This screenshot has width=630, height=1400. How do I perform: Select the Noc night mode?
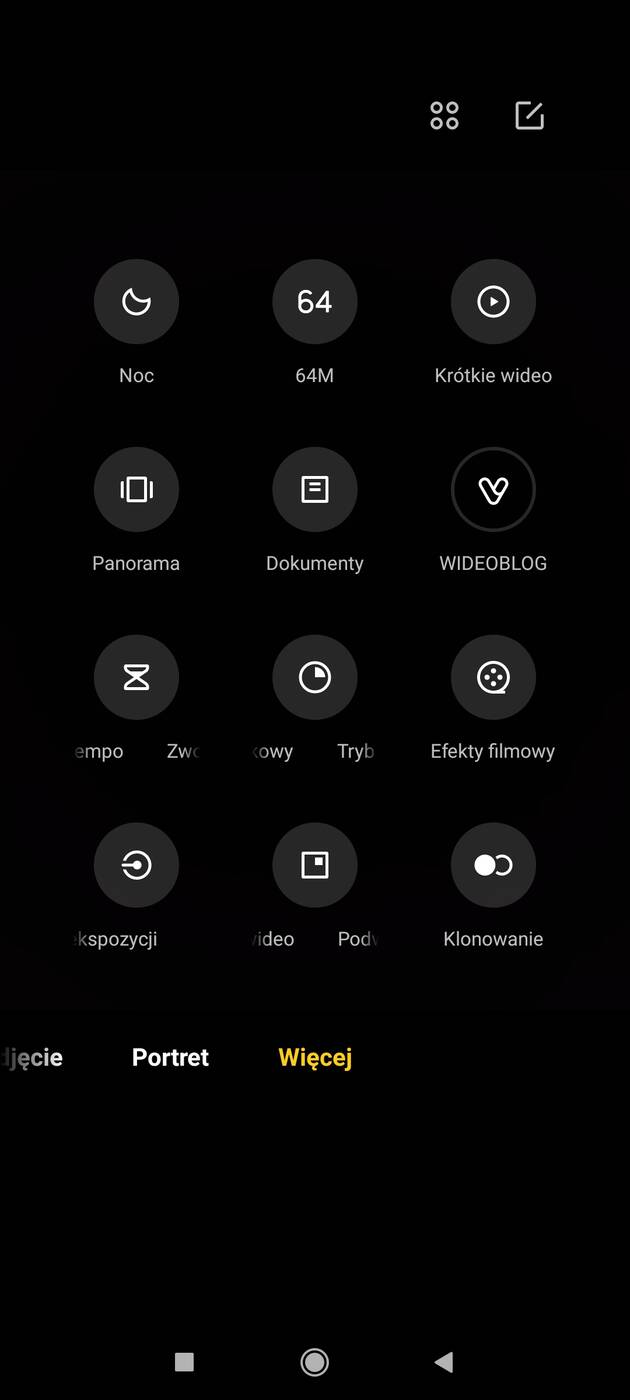click(136, 302)
